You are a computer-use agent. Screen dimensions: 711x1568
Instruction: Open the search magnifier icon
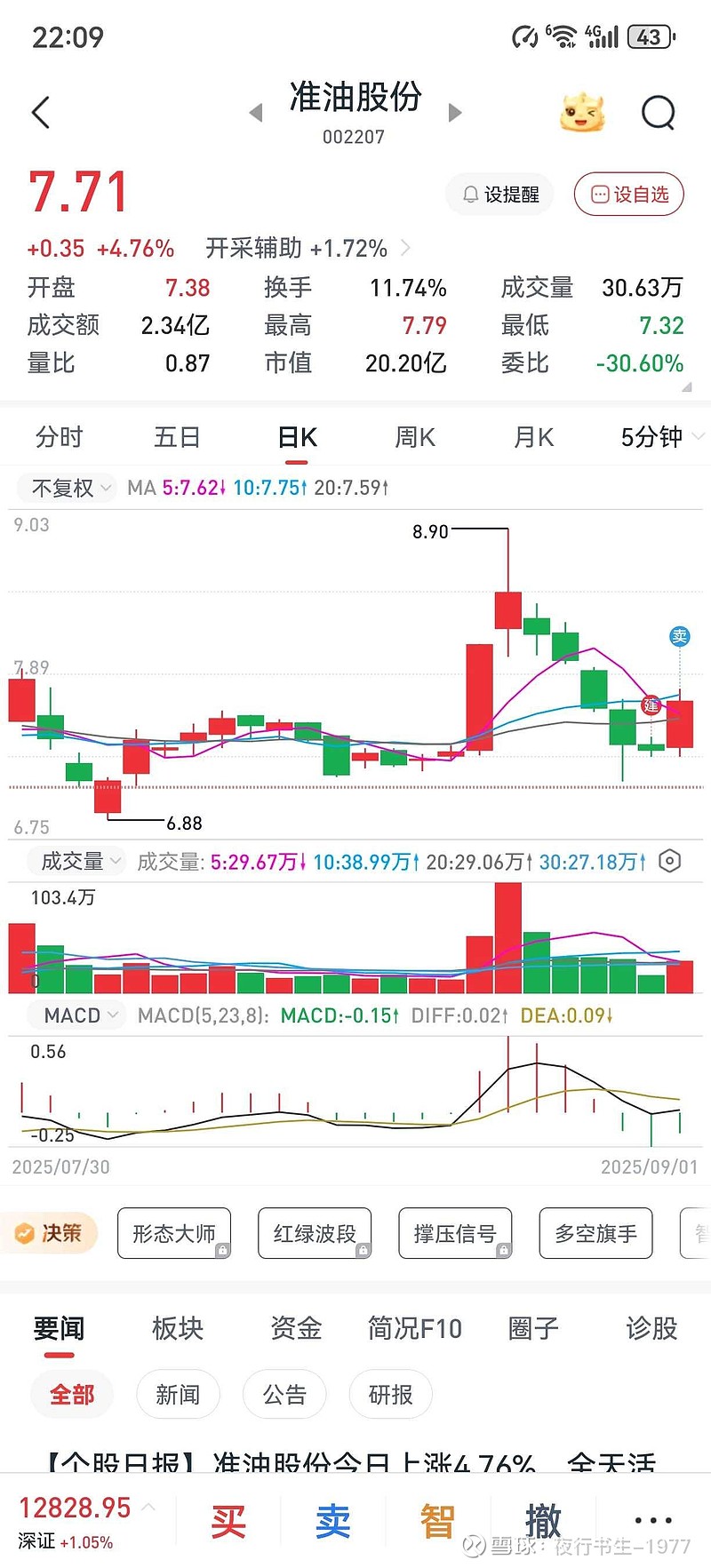click(658, 113)
